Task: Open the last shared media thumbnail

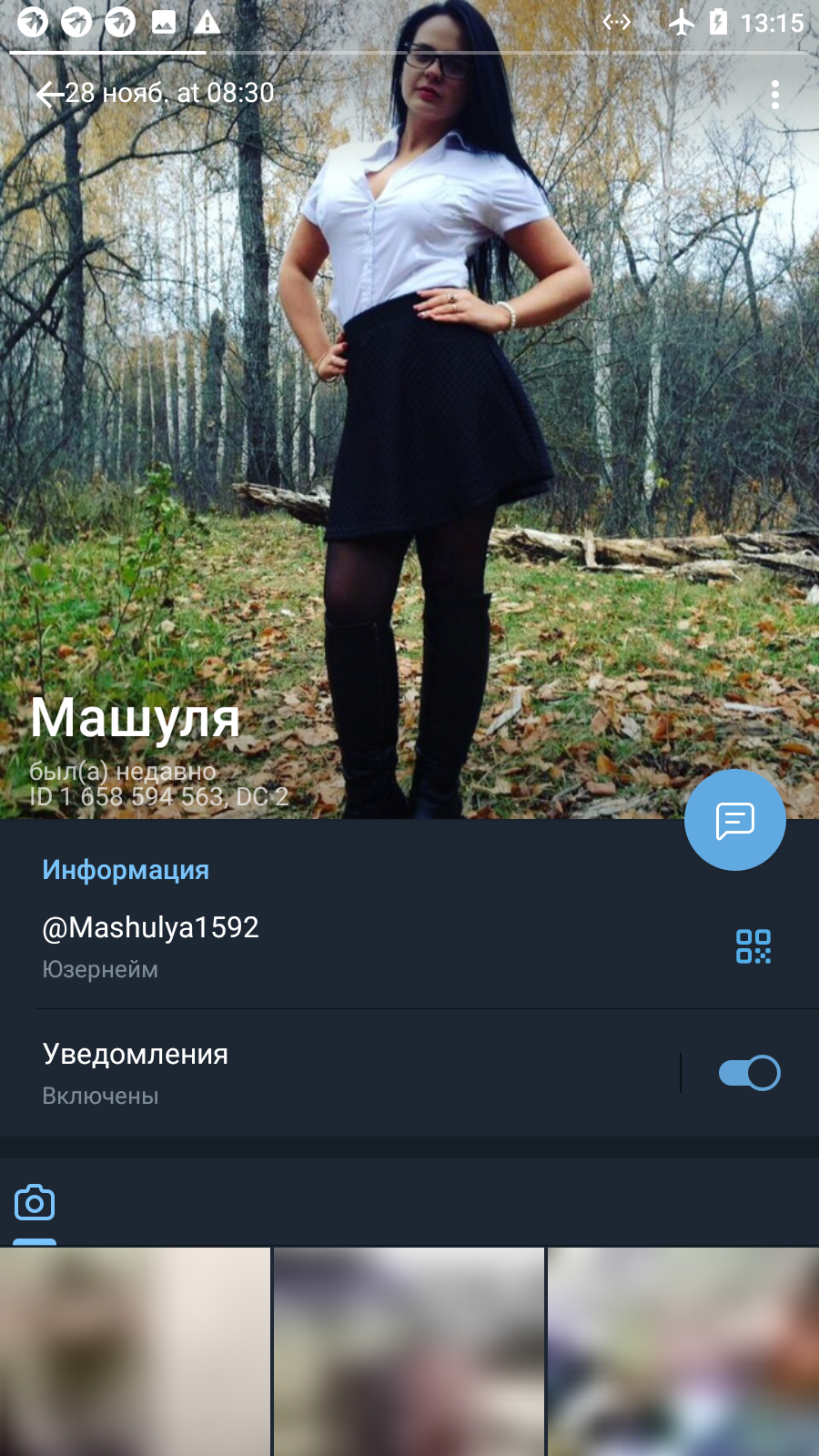Action: 683,1351
